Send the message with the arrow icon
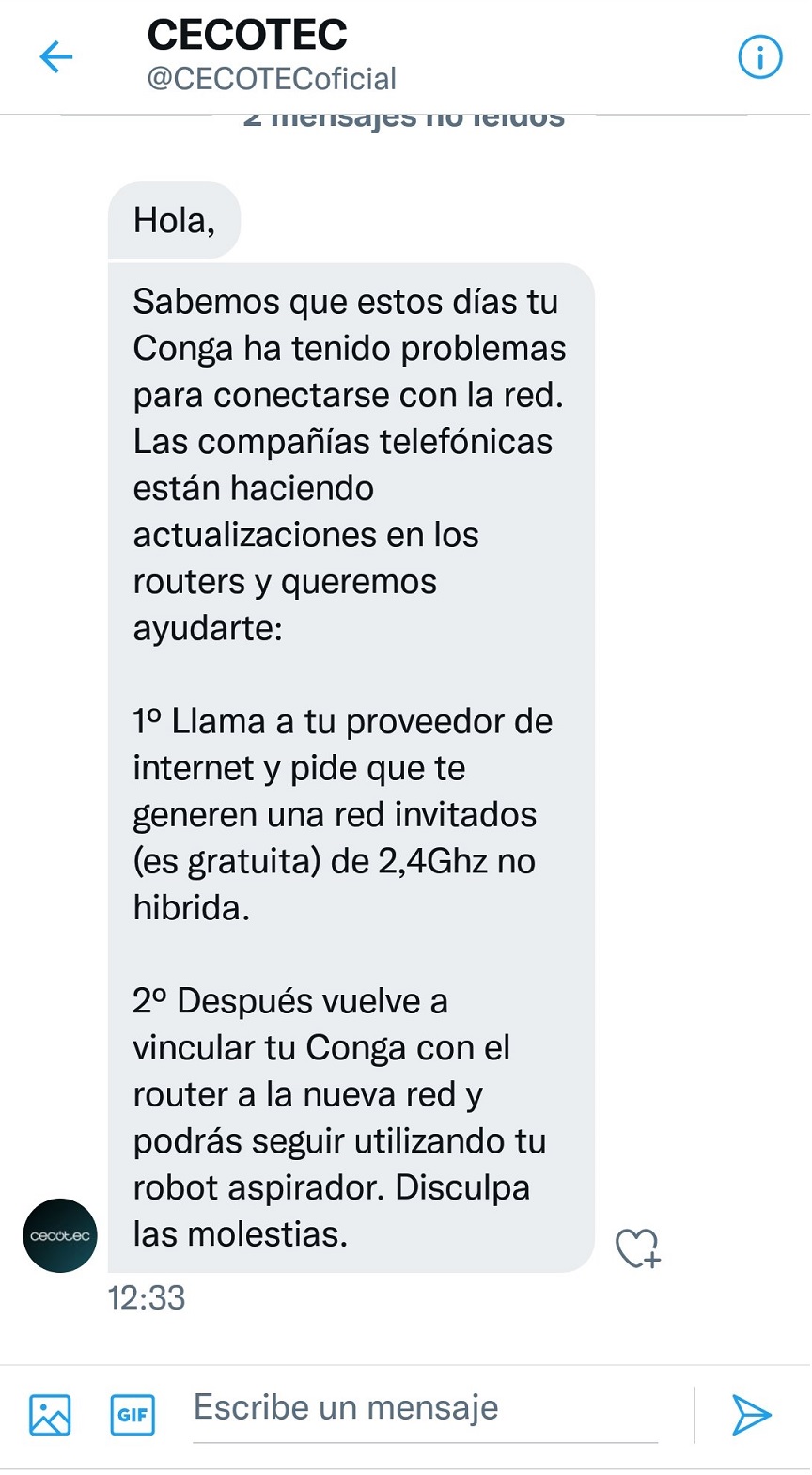 [751, 1414]
